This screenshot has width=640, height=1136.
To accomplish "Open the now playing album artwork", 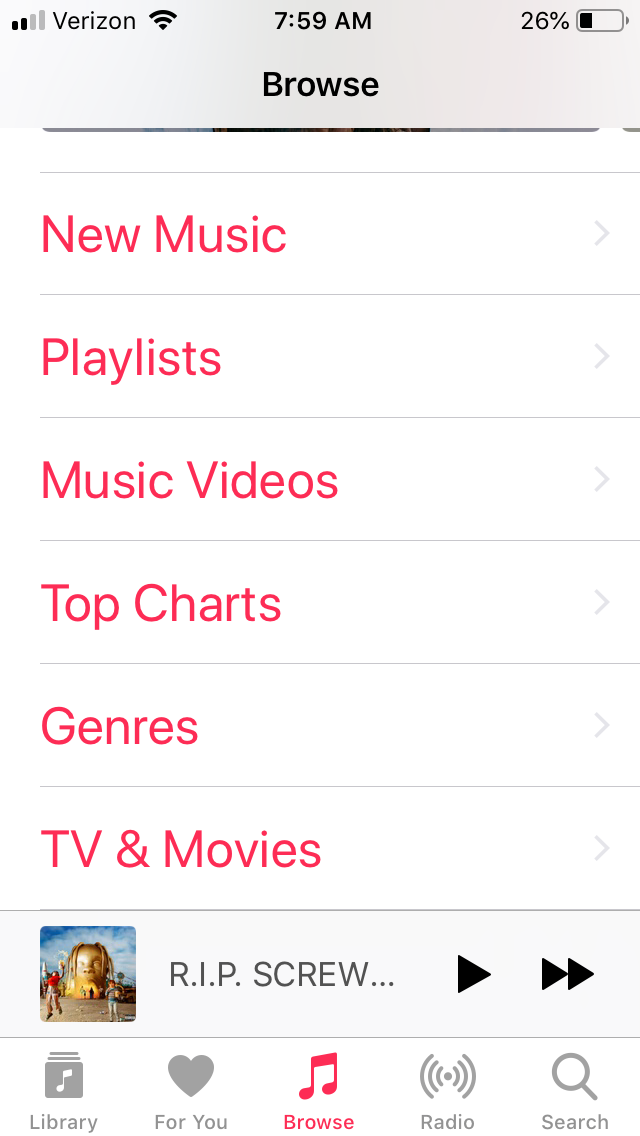I will click(88, 974).
